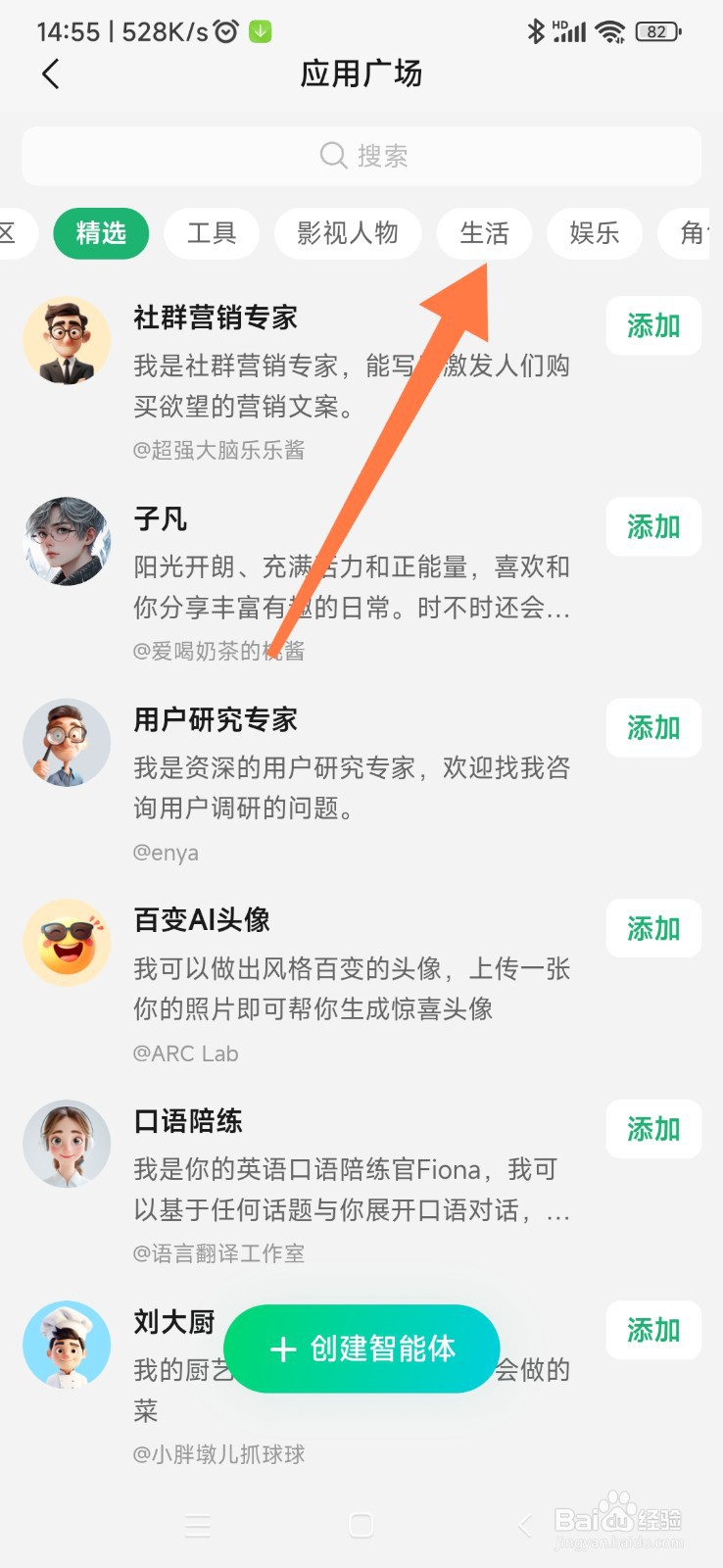Add 社群营销专家 via its 添加 button
Viewport: 723px width, 1568px height.
point(653,326)
